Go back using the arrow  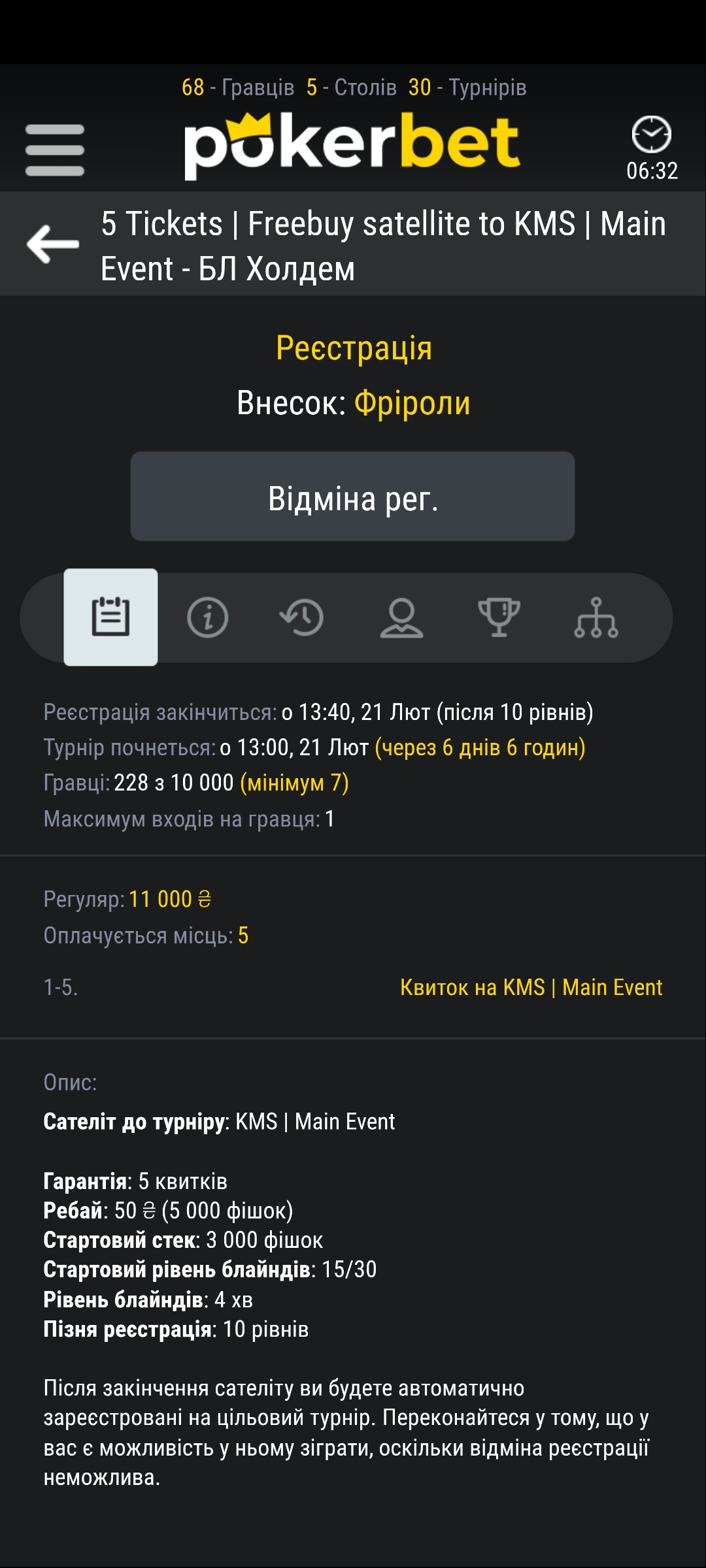coord(52,244)
